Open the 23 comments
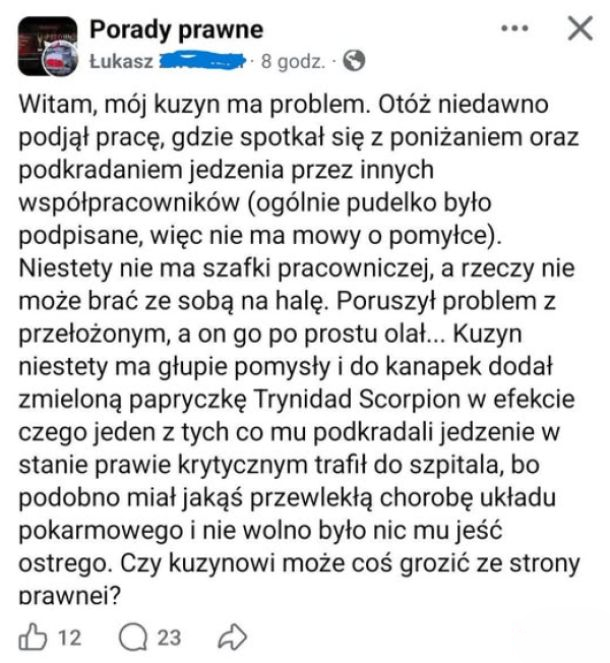 (x=150, y=637)
